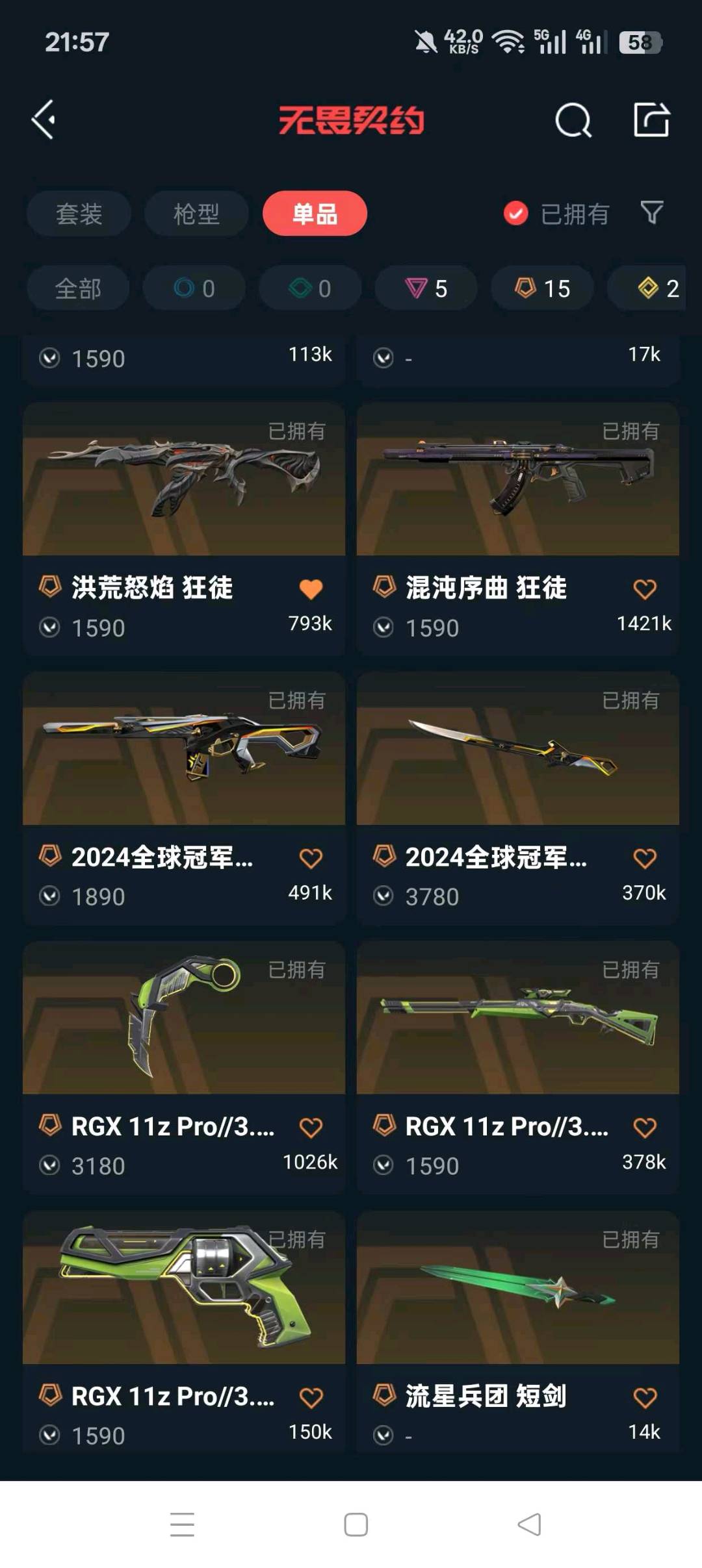Share this page via the share icon
Viewport: 702px width, 1568px height.
coord(651,120)
